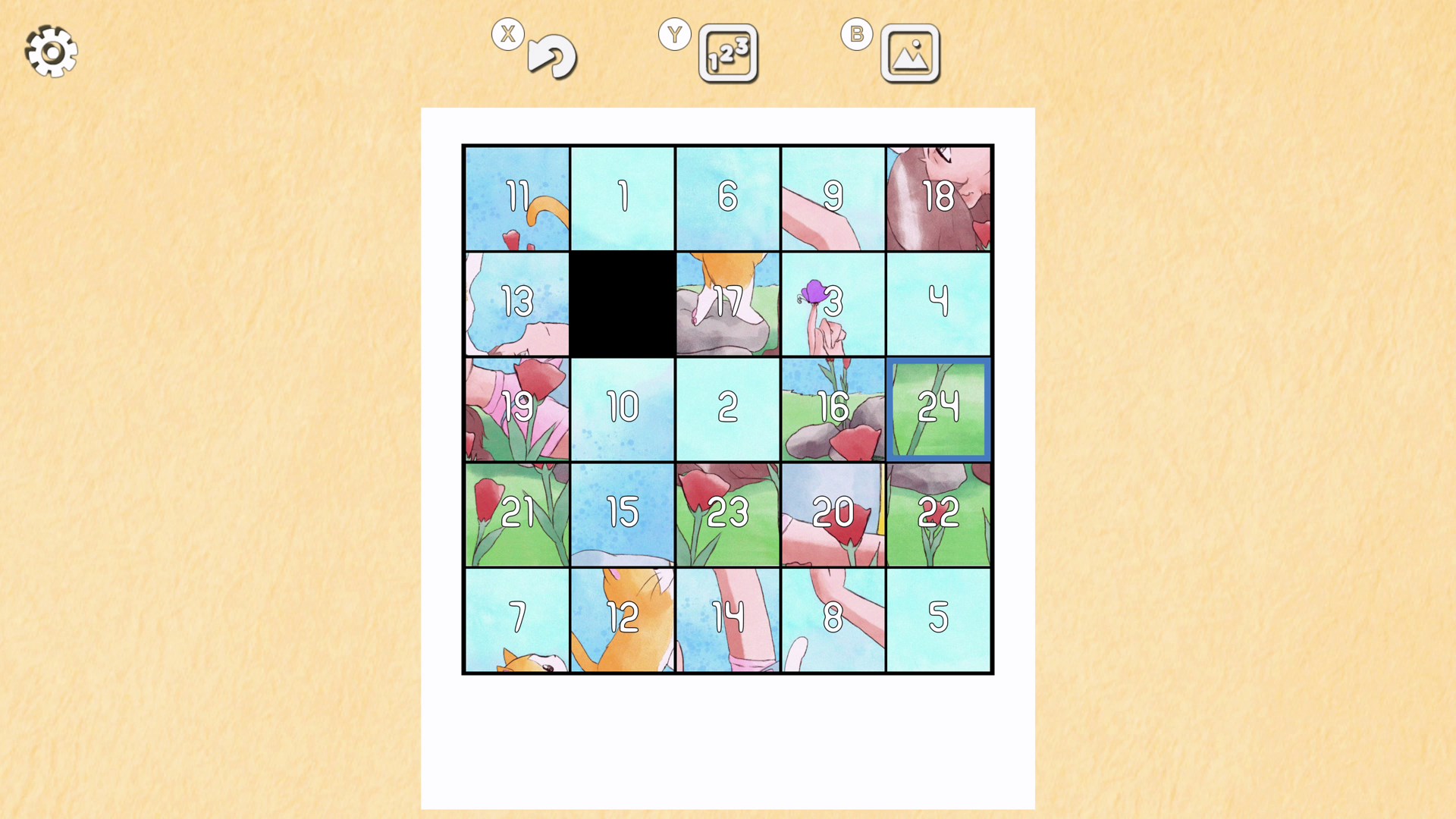Viewport: 1456px width, 819px height.
Task: Show the reference picture
Action: [x=910, y=53]
